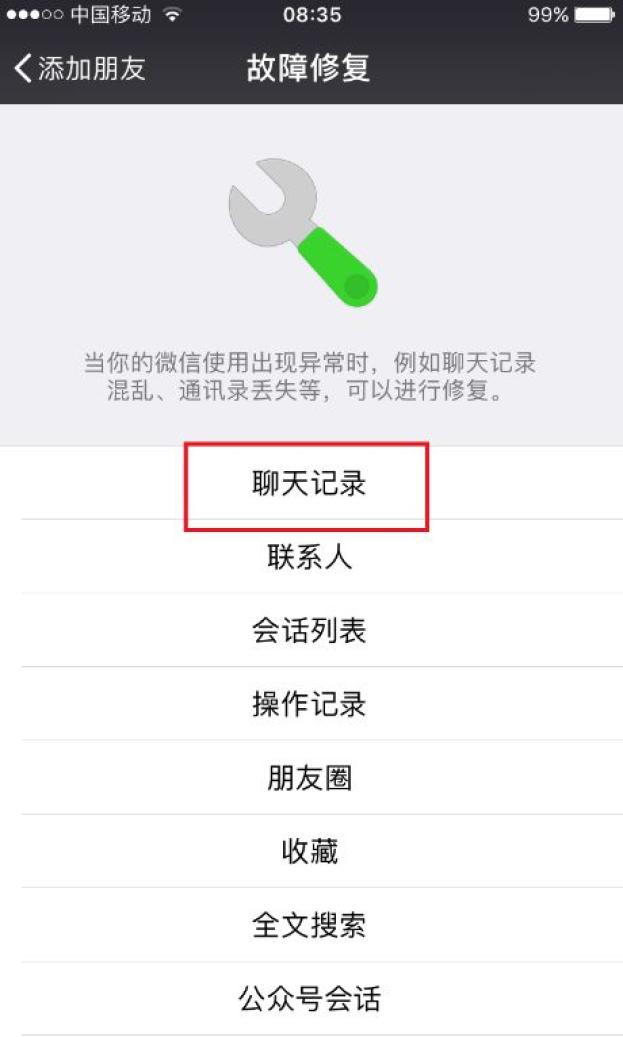Open the 收藏 repair row
This screenshot has width=623, height=1037.
click(x=312, y=851)
